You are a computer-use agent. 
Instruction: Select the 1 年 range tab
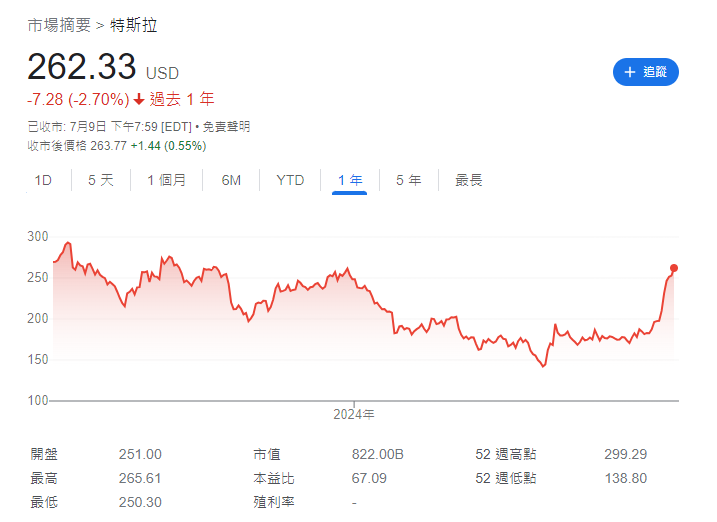click(350, 180)
